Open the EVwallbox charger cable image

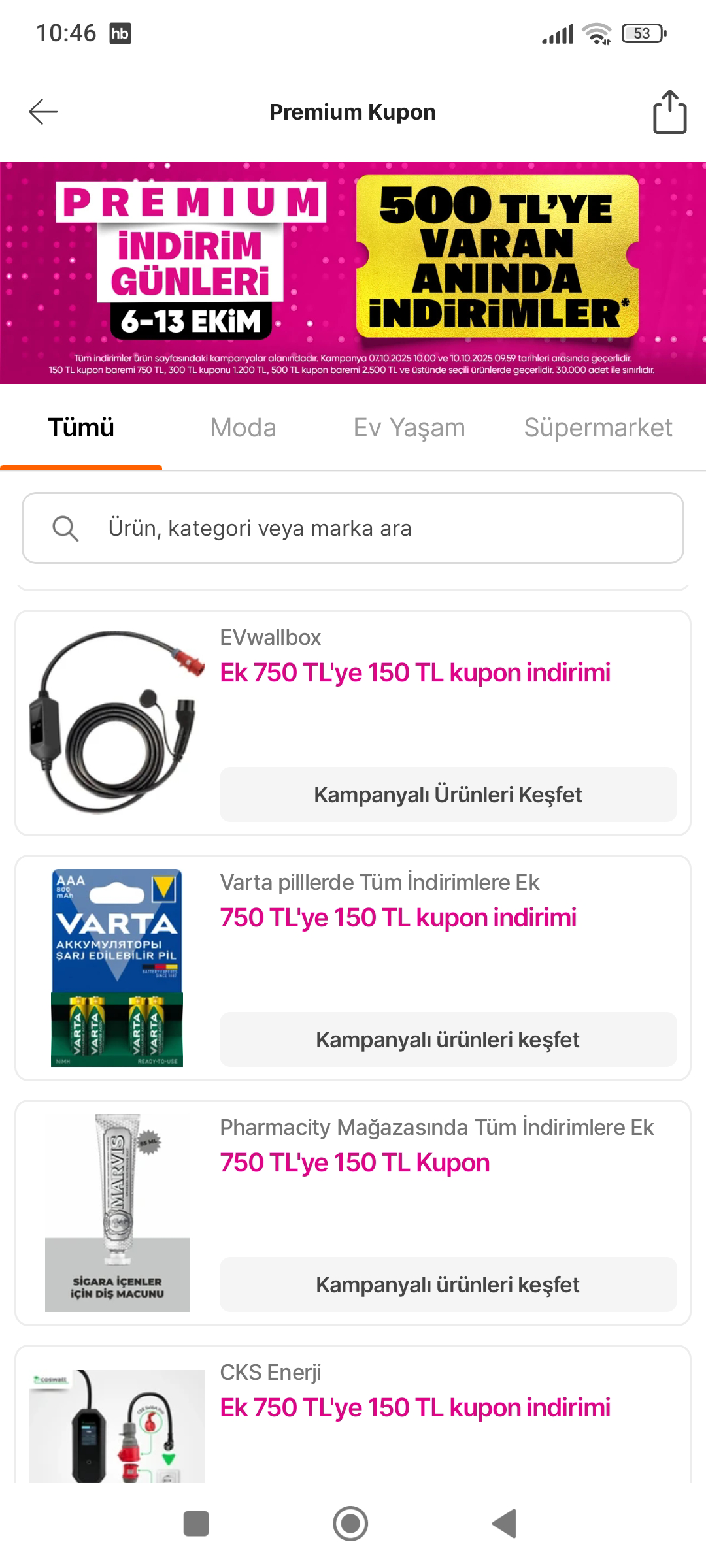pyautogui.click(x=117, y=722)
